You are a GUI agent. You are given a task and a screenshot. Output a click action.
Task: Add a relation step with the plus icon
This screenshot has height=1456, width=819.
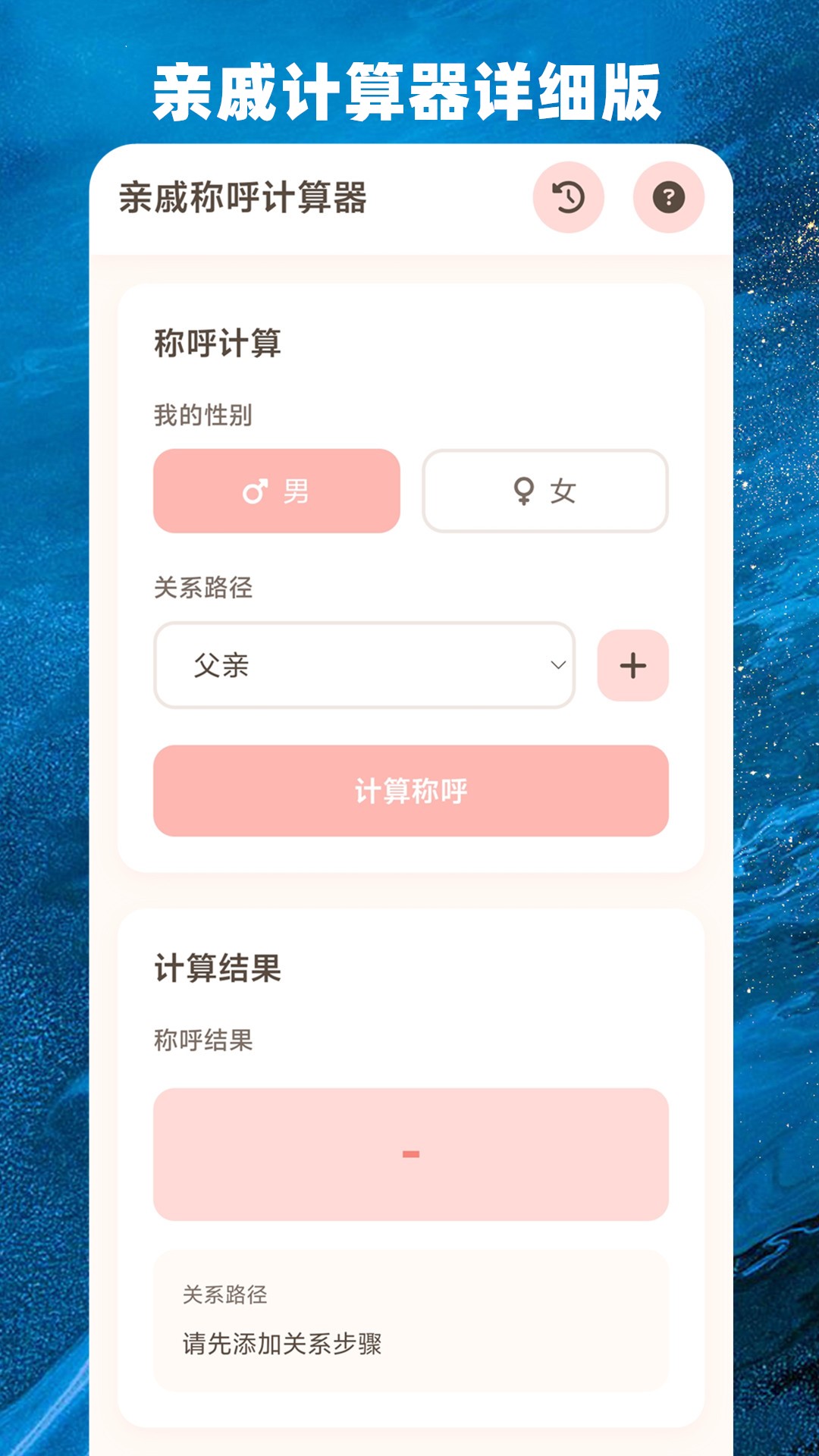click(633, 667)
